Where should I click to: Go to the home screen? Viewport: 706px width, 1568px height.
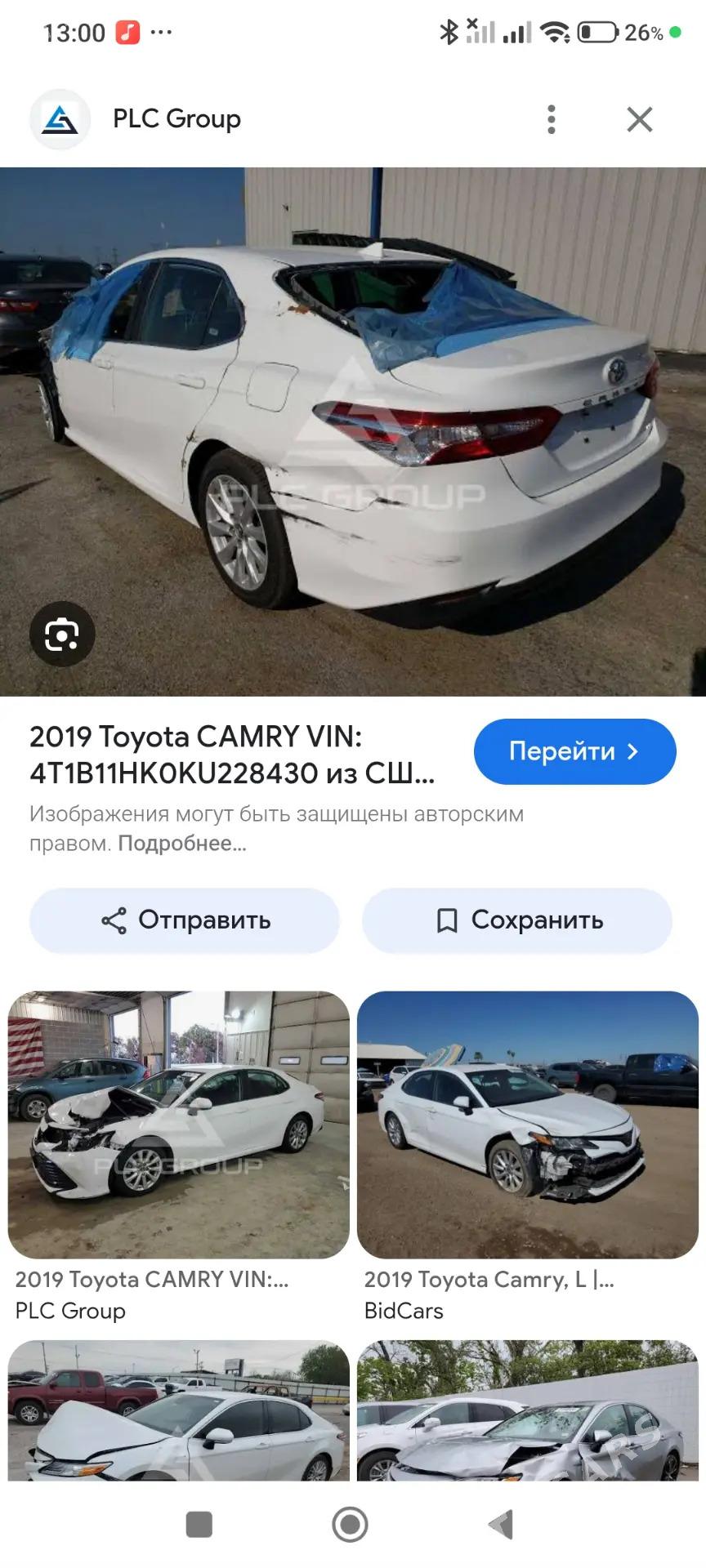click(350, 1524)
